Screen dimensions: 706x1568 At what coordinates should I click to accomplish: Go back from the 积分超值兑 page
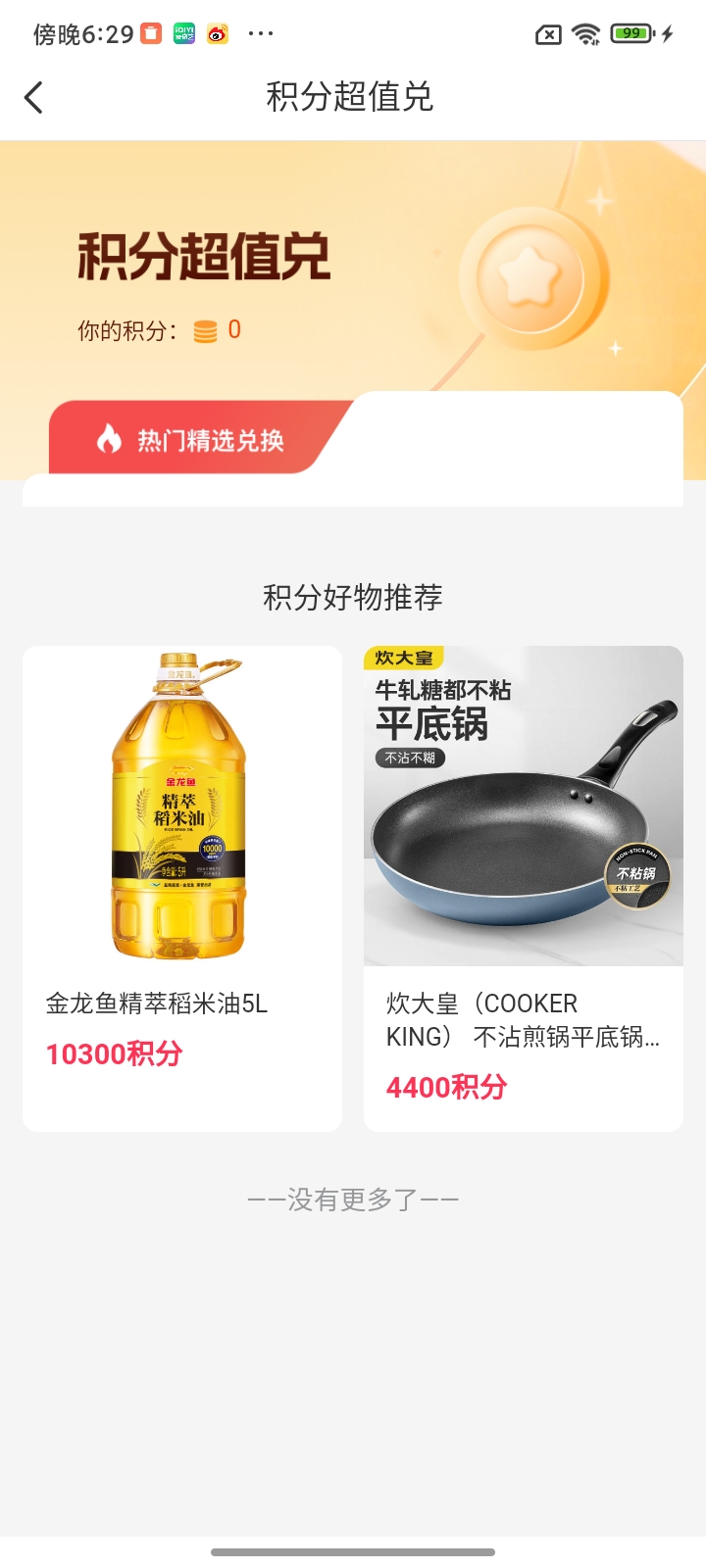tap(34, 97)
